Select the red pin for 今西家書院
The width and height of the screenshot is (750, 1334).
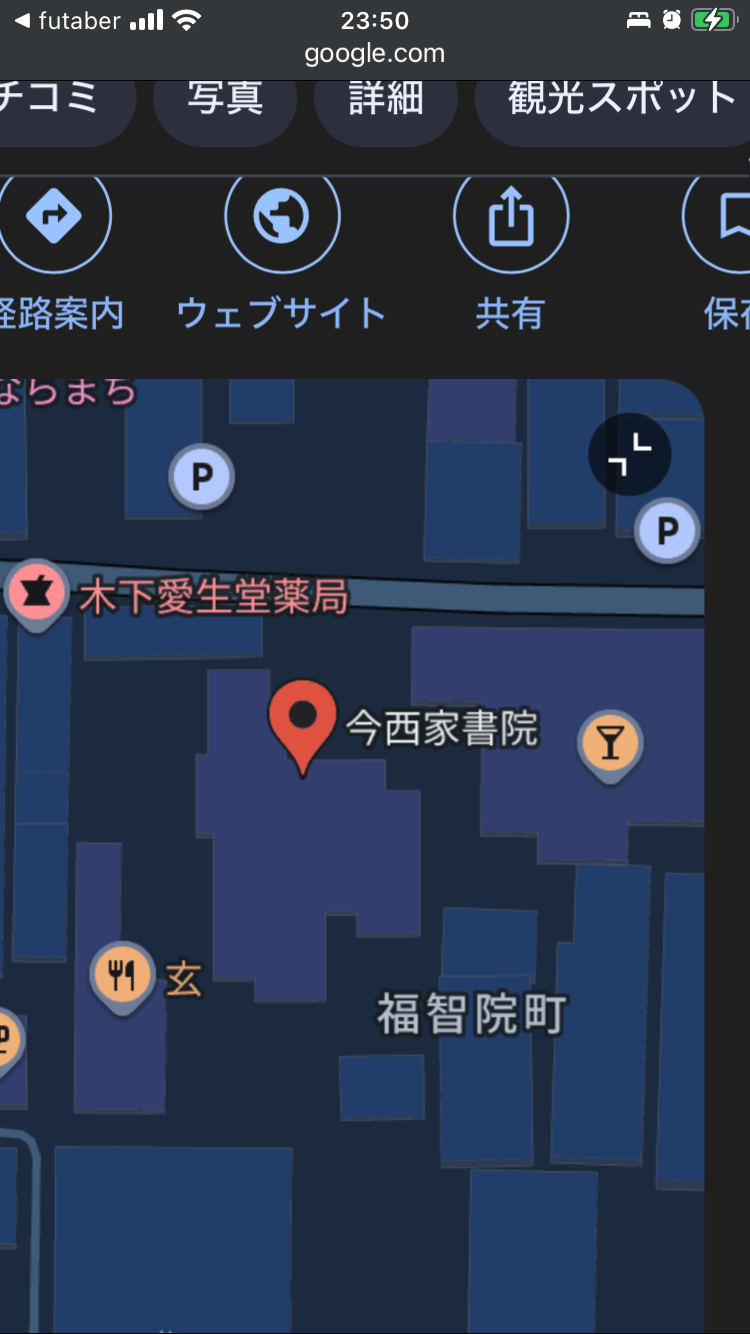click(303, 720)
